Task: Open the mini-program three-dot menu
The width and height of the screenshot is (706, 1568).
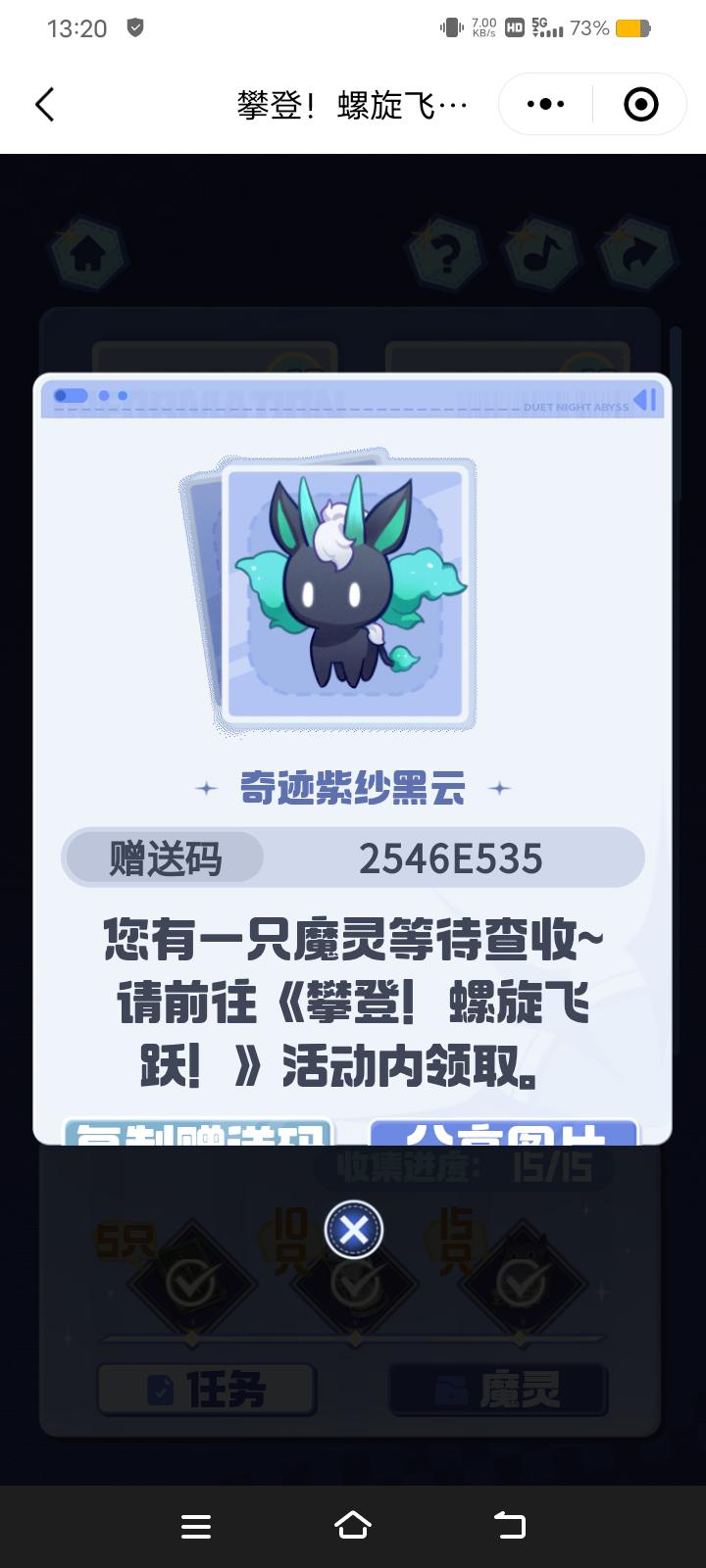Action: [x=545, y=104]
